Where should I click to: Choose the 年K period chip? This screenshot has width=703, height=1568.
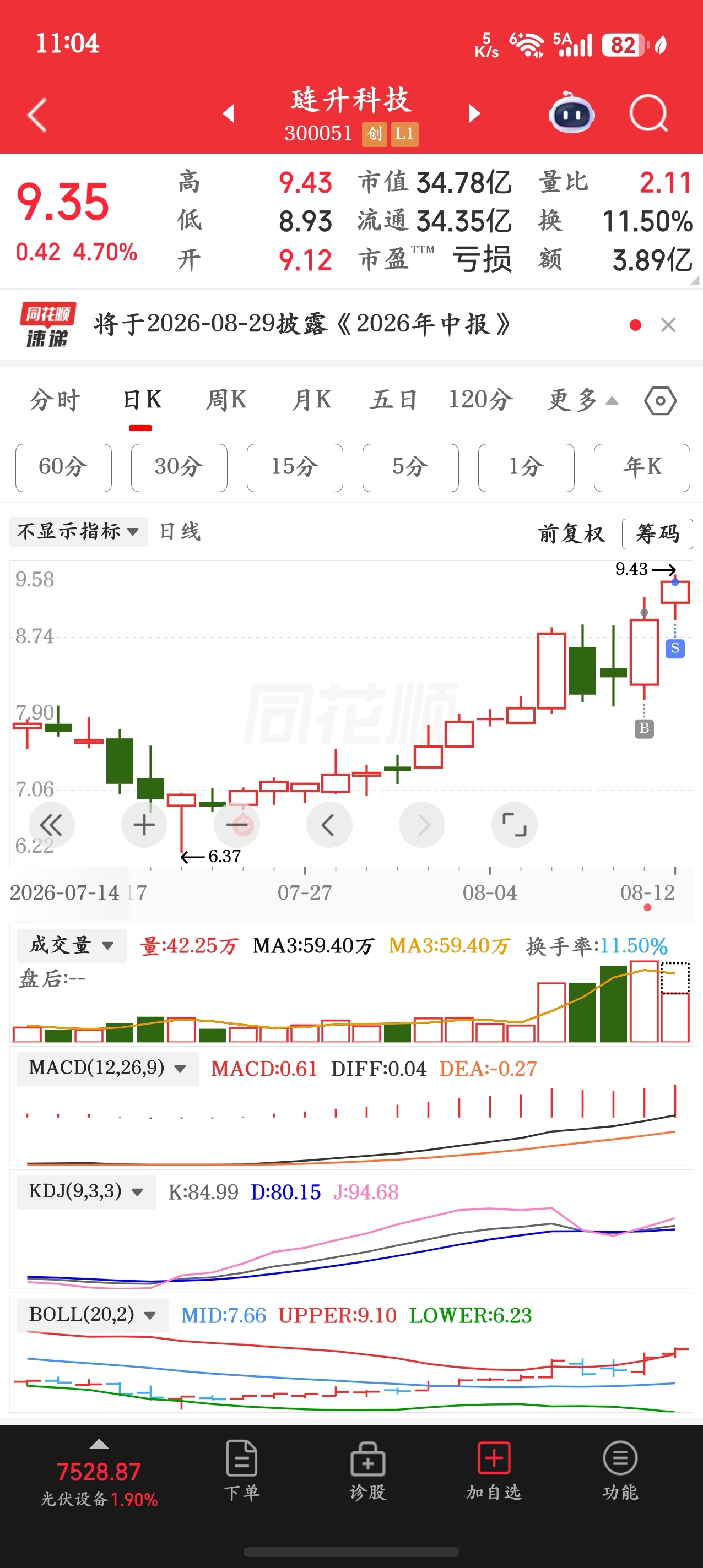pos(642,467)
